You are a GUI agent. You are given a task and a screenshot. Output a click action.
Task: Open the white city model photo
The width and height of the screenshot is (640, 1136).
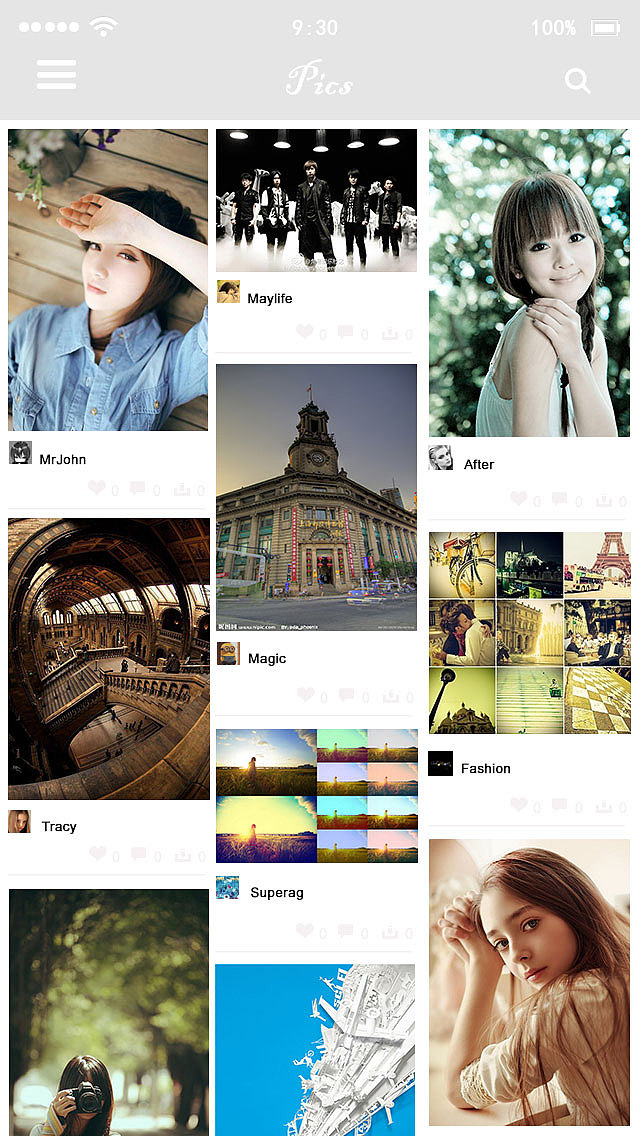[x=315, y=1049]
